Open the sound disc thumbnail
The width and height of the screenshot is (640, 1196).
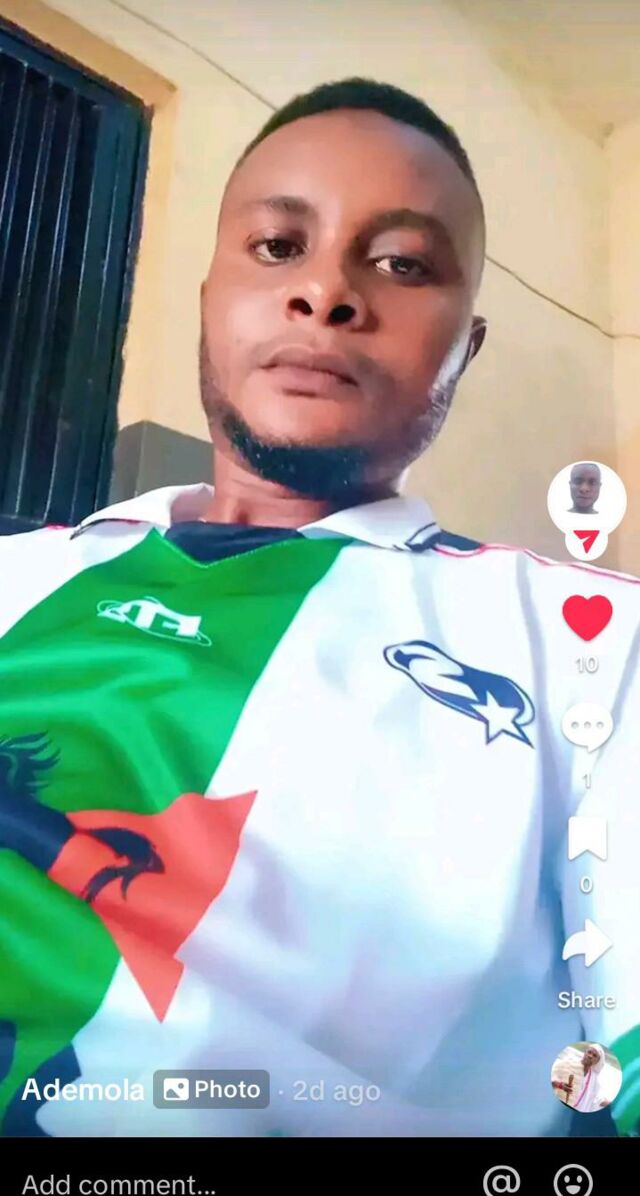[x=586, y=1077]
